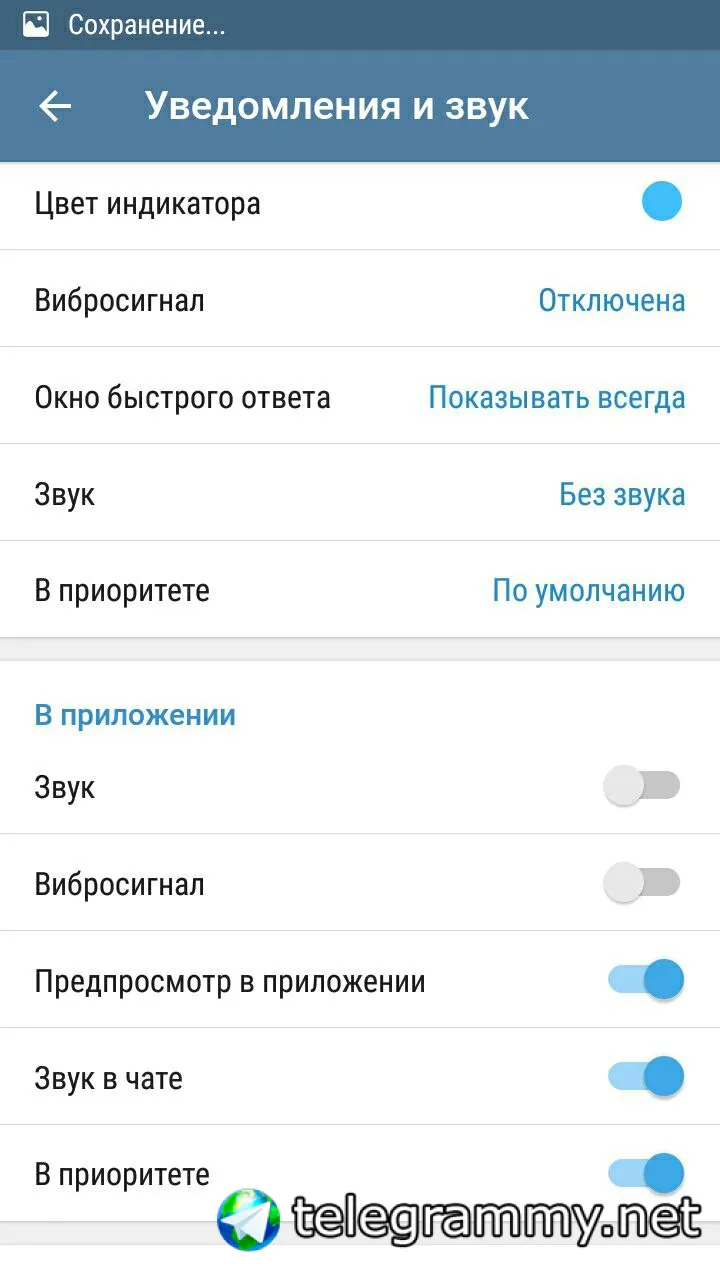
Task: Change Окно быстрого ответа setting
Action: coord(360,397)
